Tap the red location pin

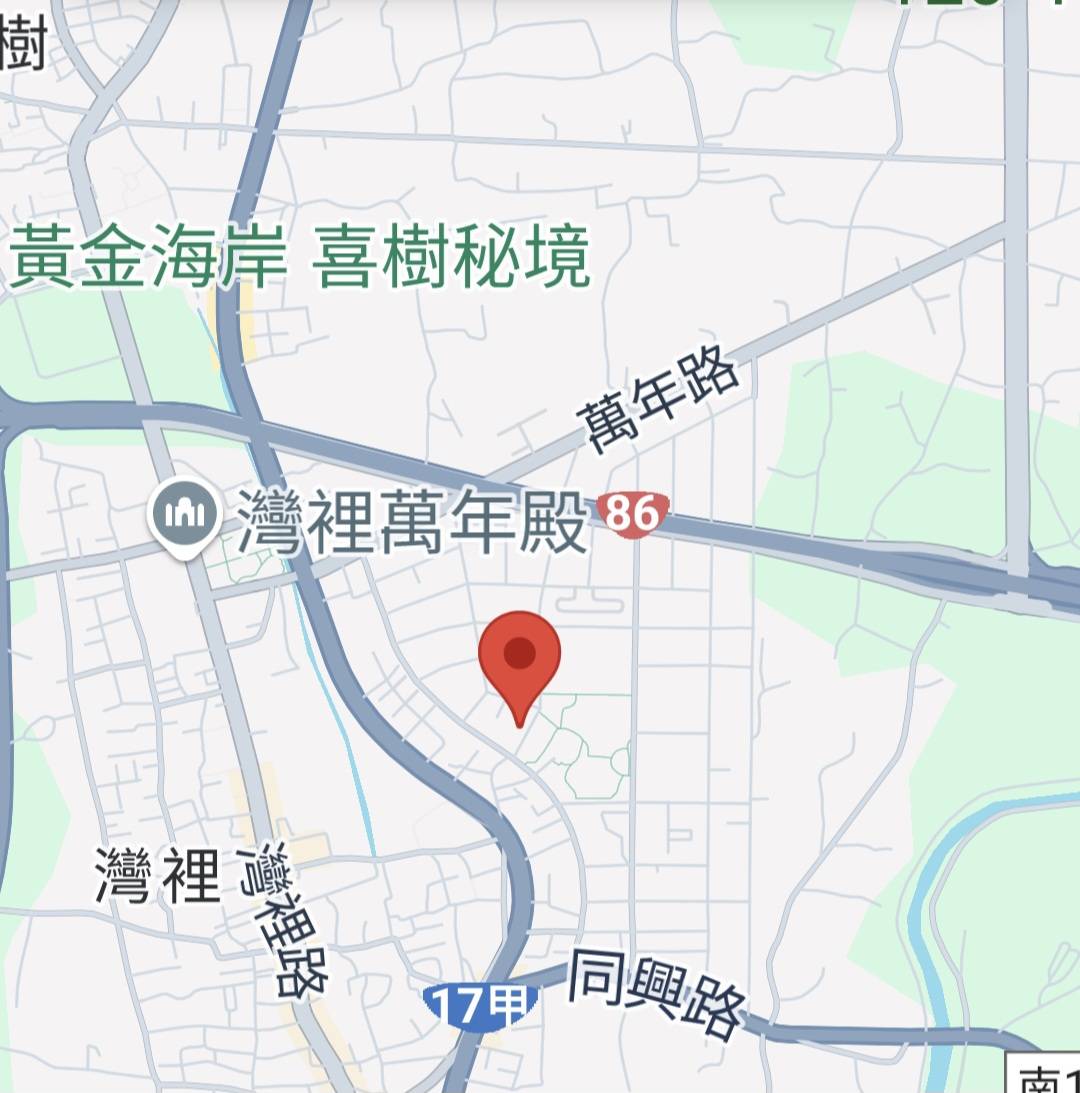(x=519, y=659)
